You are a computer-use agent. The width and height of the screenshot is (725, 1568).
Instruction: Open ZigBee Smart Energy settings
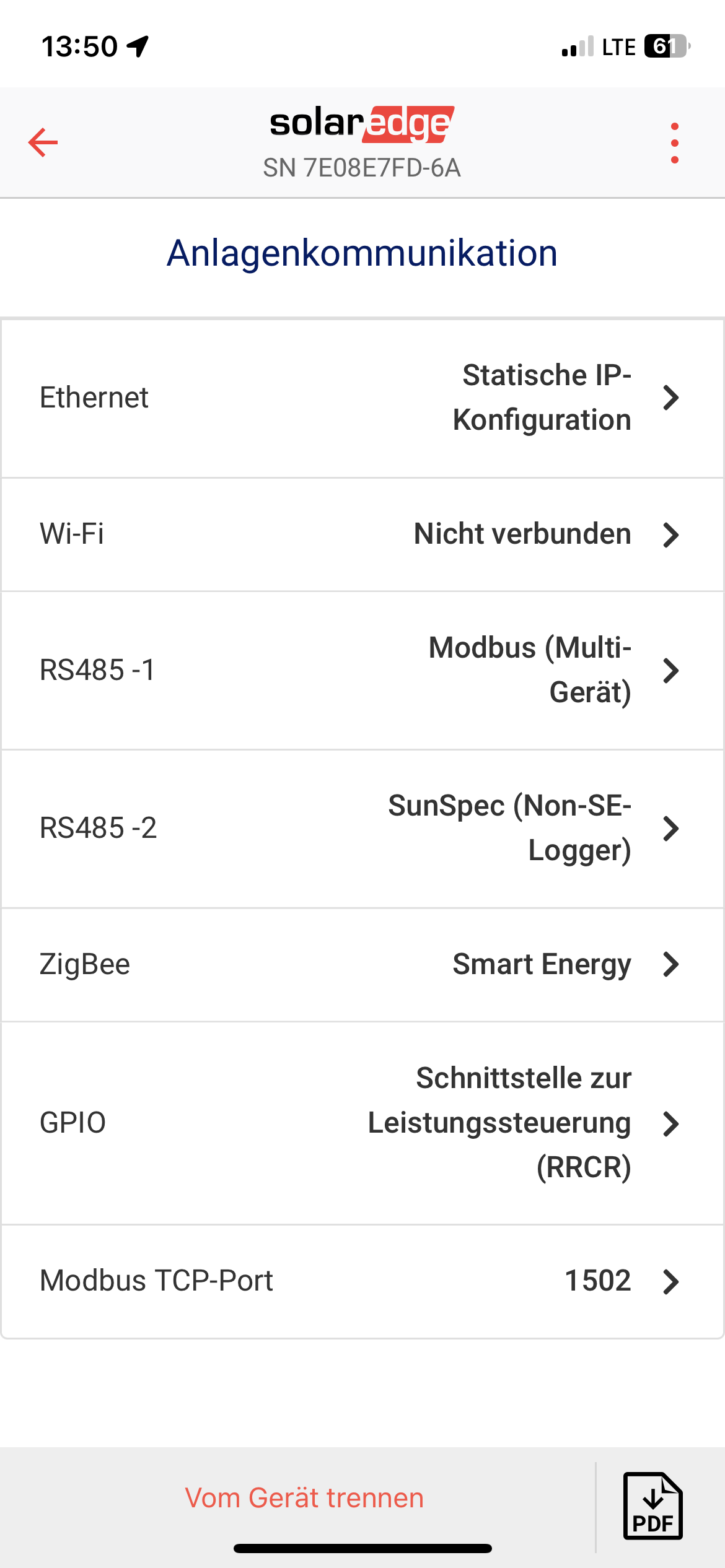362,965
